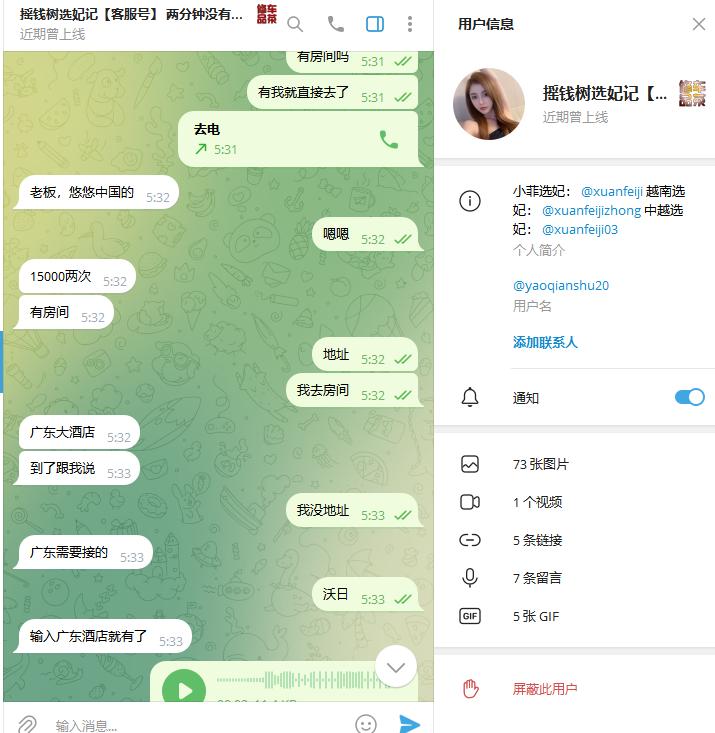Screen dimensions: 715x733
Task: Open the 1 个视频 row
Action: point(537,502)
